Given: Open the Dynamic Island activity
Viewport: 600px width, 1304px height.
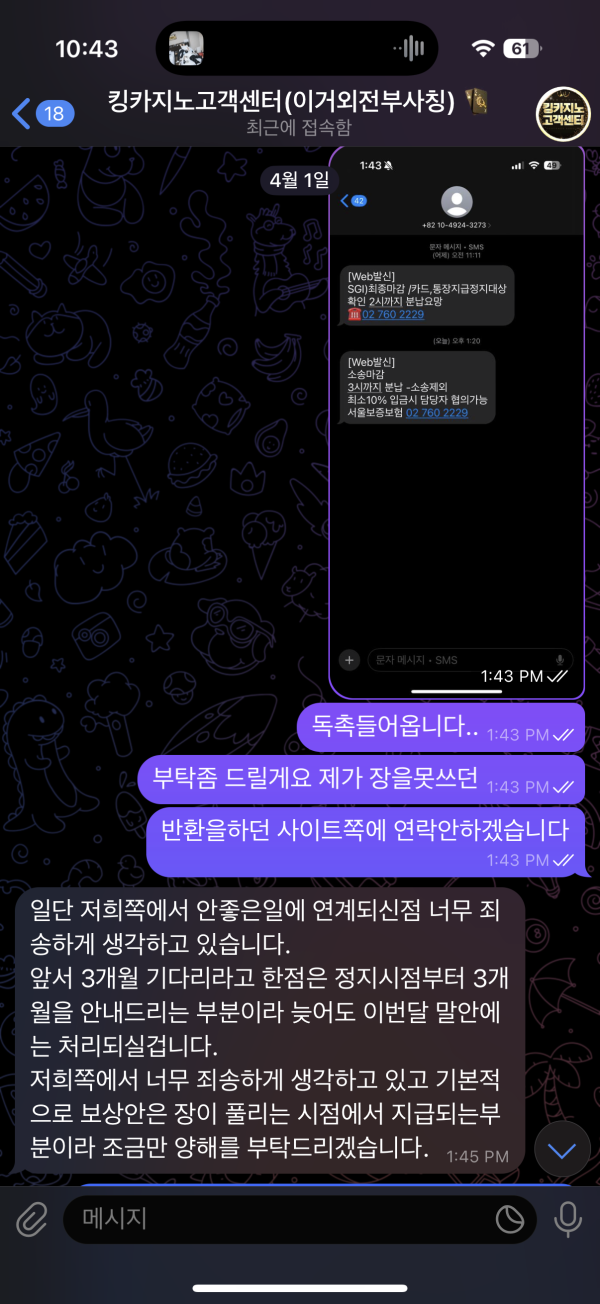Looking at the screenshot, I should point(297,48).
